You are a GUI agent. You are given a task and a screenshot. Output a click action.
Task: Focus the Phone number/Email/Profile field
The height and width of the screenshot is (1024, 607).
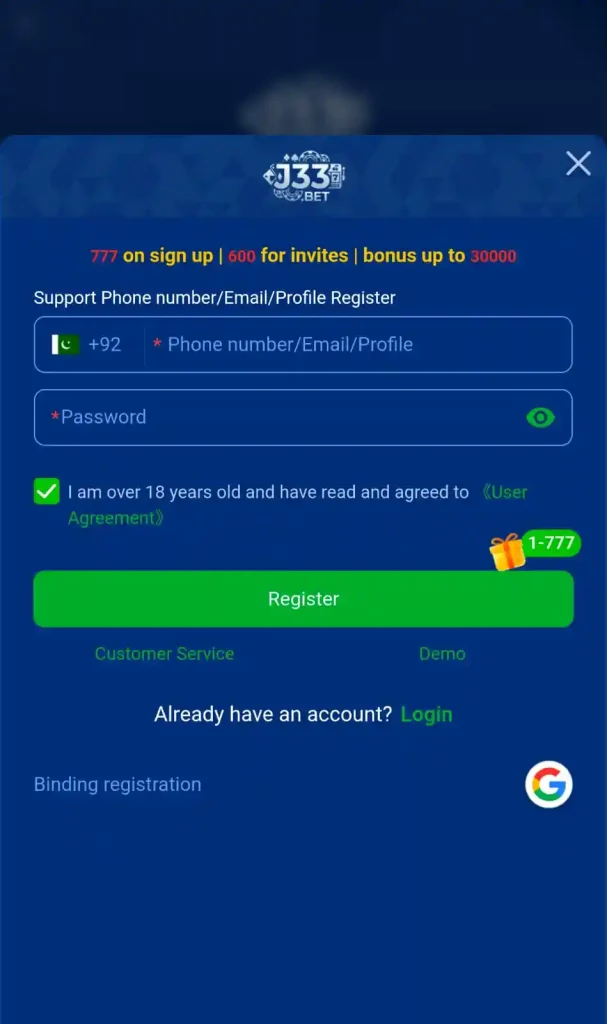point(357,344)
